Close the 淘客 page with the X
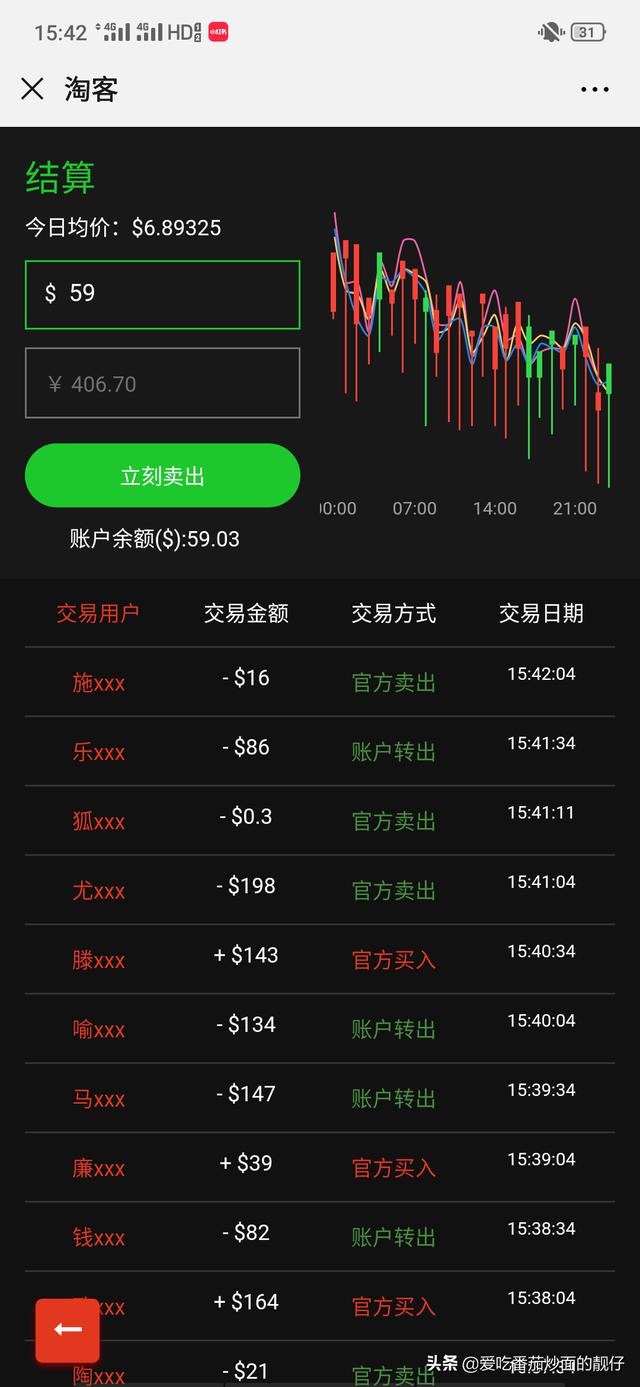 click(32, 89)
